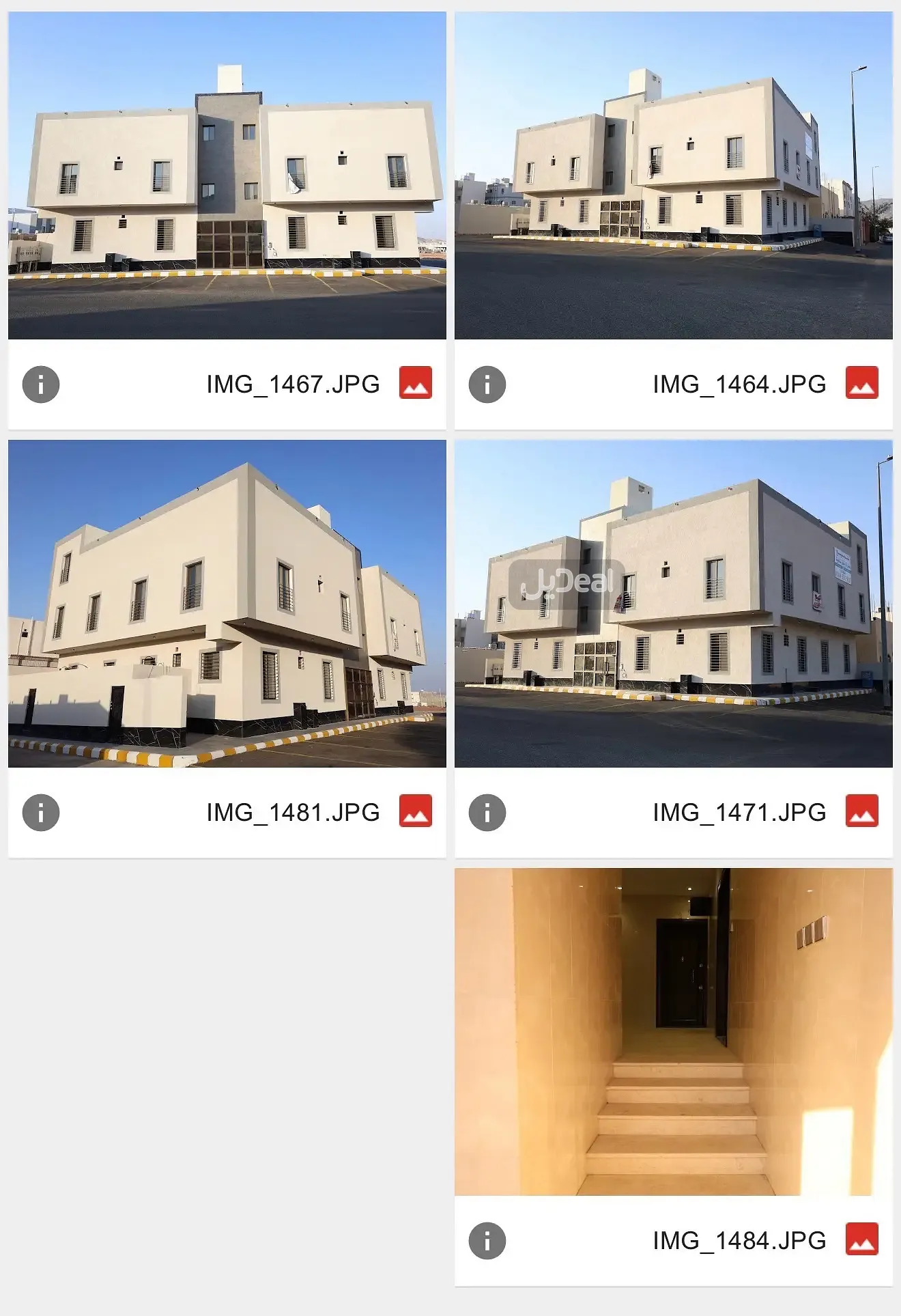This screenshot has height=1316, width=901.
Task: Open the IMG_1471.JPG photo
Action: click(x=673, y=604)
